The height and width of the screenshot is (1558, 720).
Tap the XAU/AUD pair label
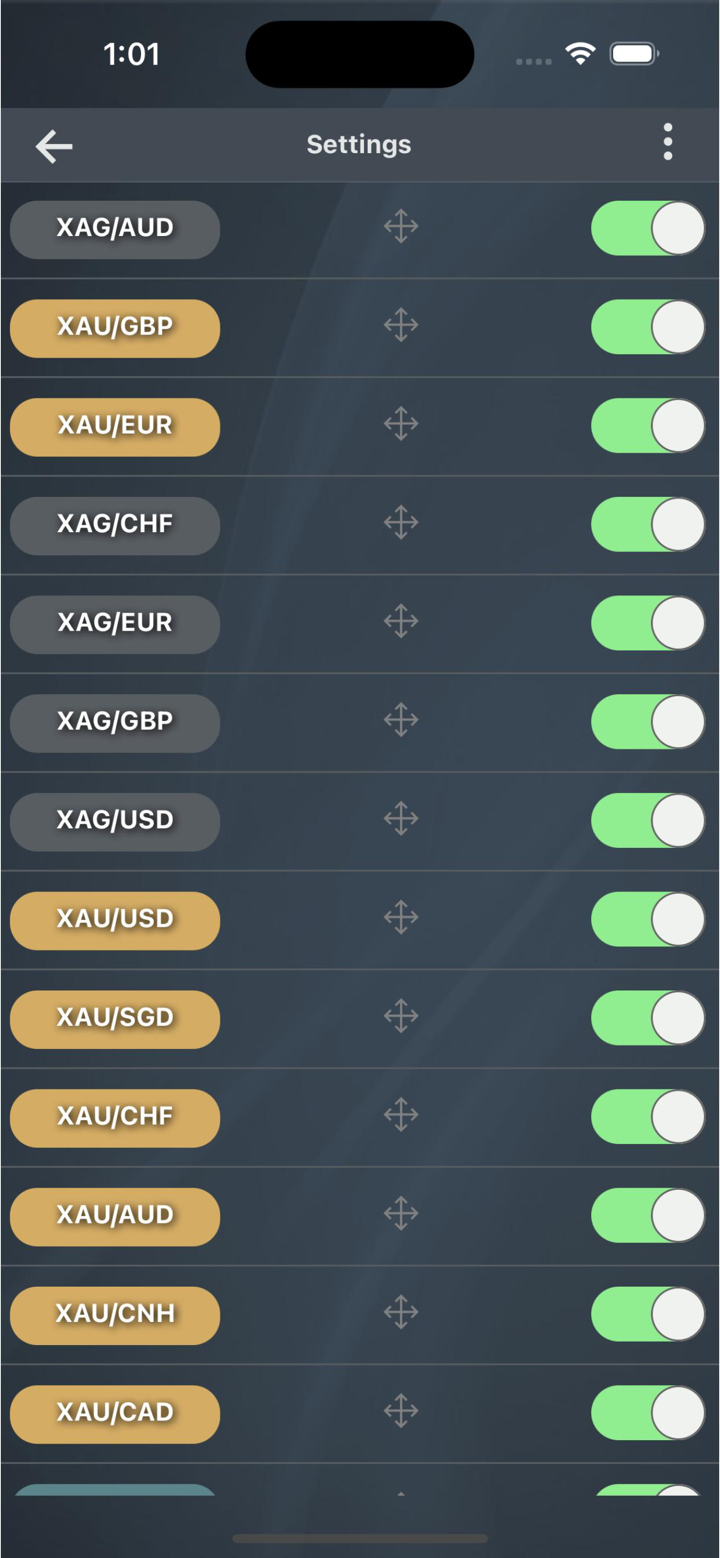coord(114,1215)
